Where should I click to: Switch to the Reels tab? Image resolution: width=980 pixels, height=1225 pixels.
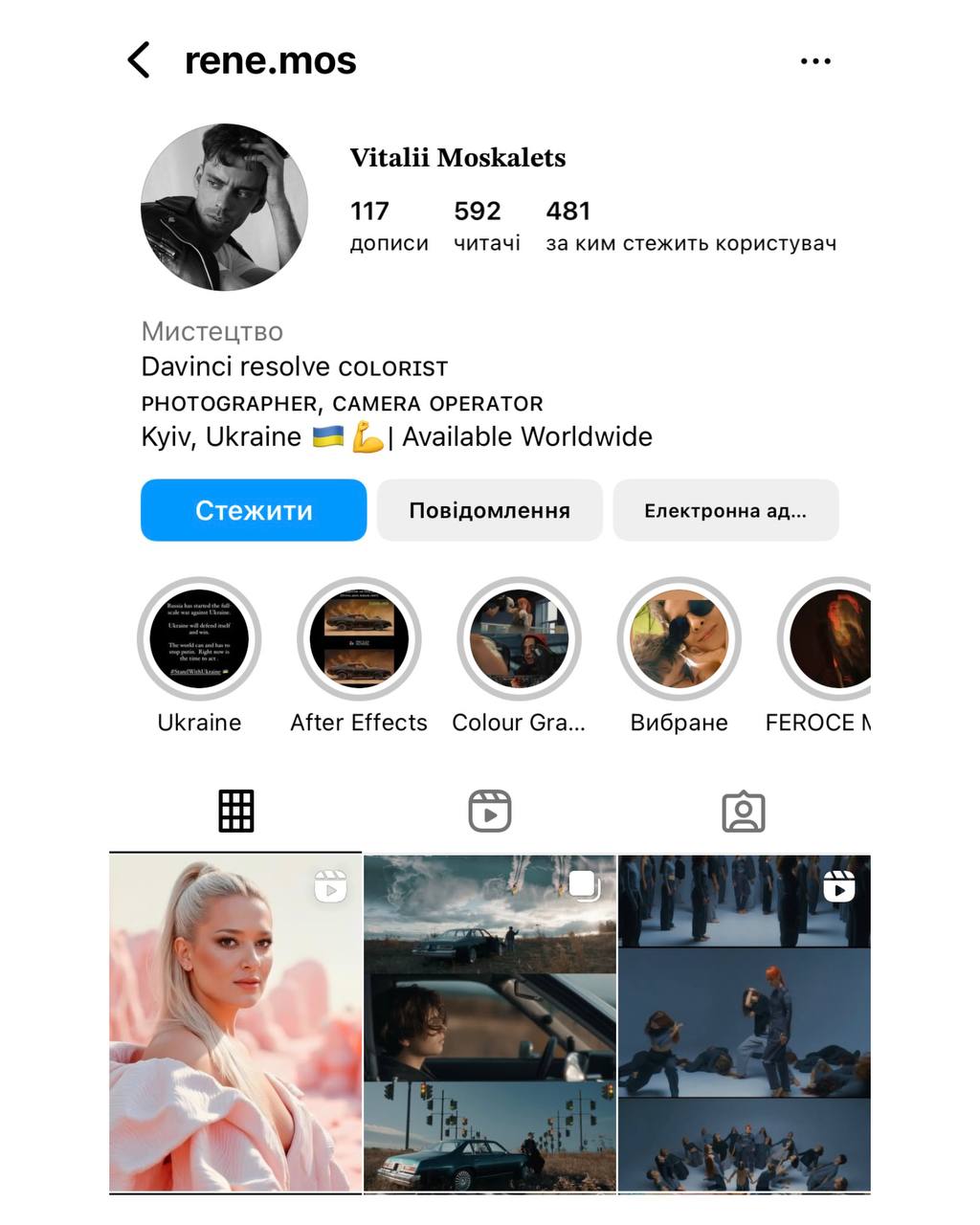[x=490, y=811]
